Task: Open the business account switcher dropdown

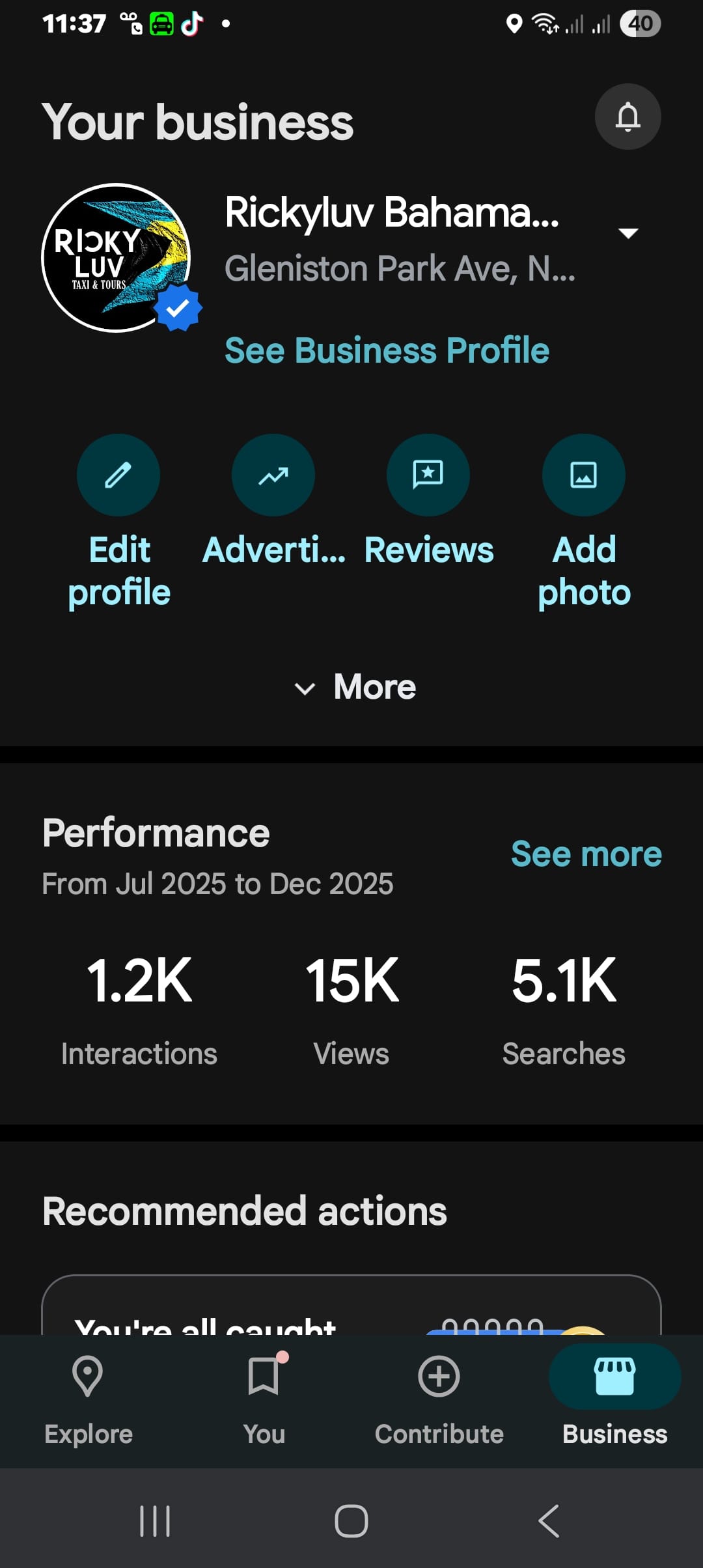Action: click(x=628, y=233)
